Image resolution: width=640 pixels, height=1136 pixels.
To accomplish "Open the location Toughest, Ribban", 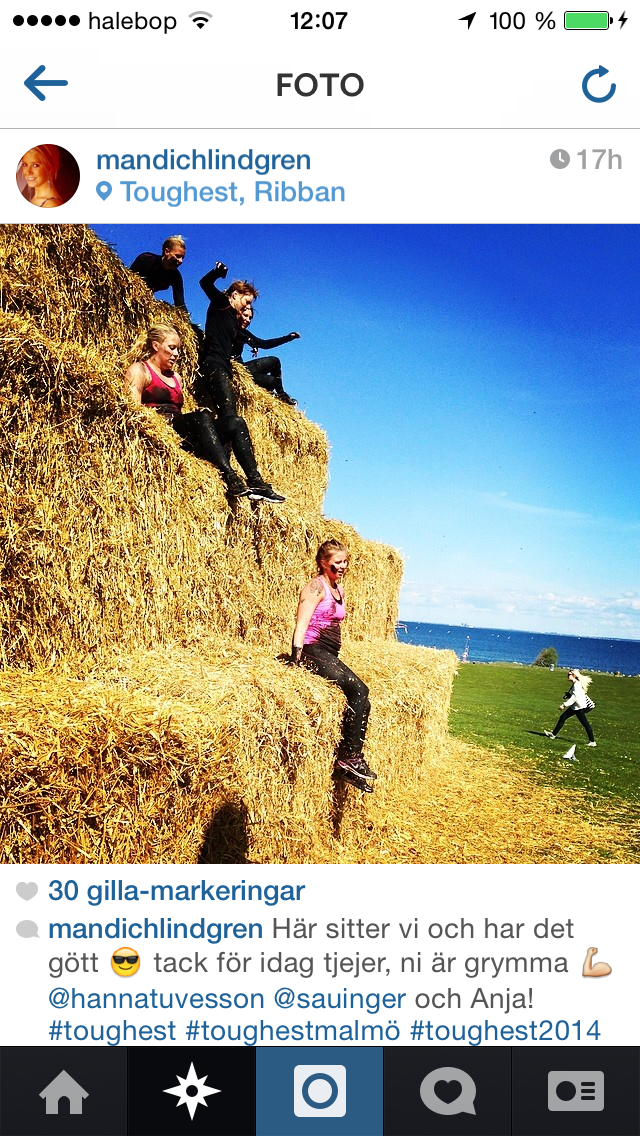I will 221,192.
